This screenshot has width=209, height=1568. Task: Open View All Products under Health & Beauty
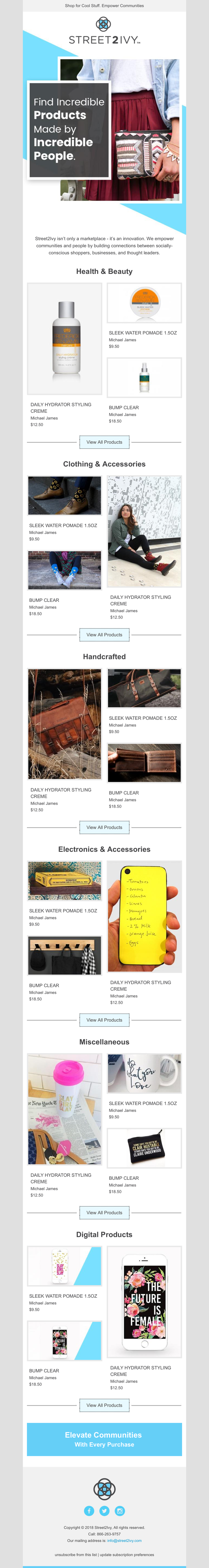coord(104,442)
